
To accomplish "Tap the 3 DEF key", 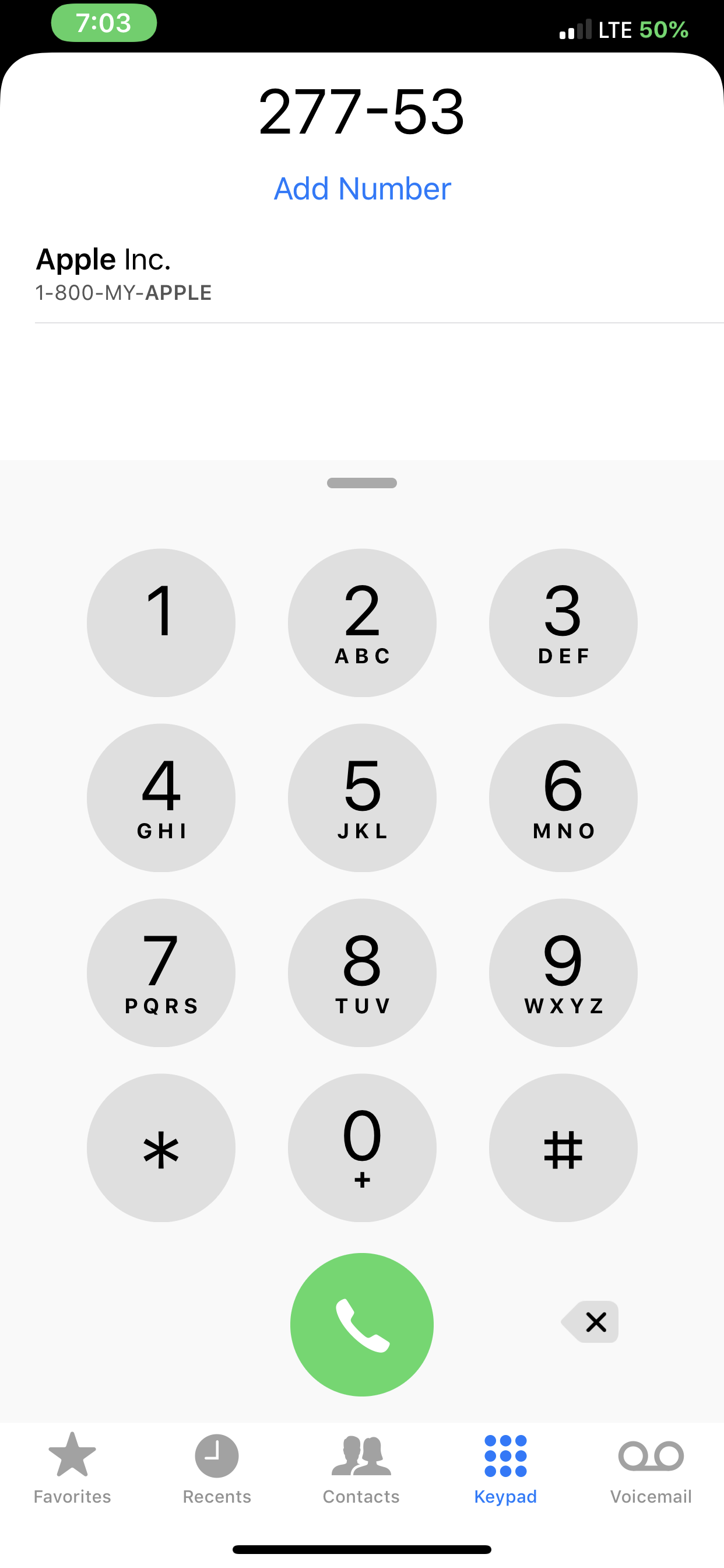I will click(x=563, y=622).
